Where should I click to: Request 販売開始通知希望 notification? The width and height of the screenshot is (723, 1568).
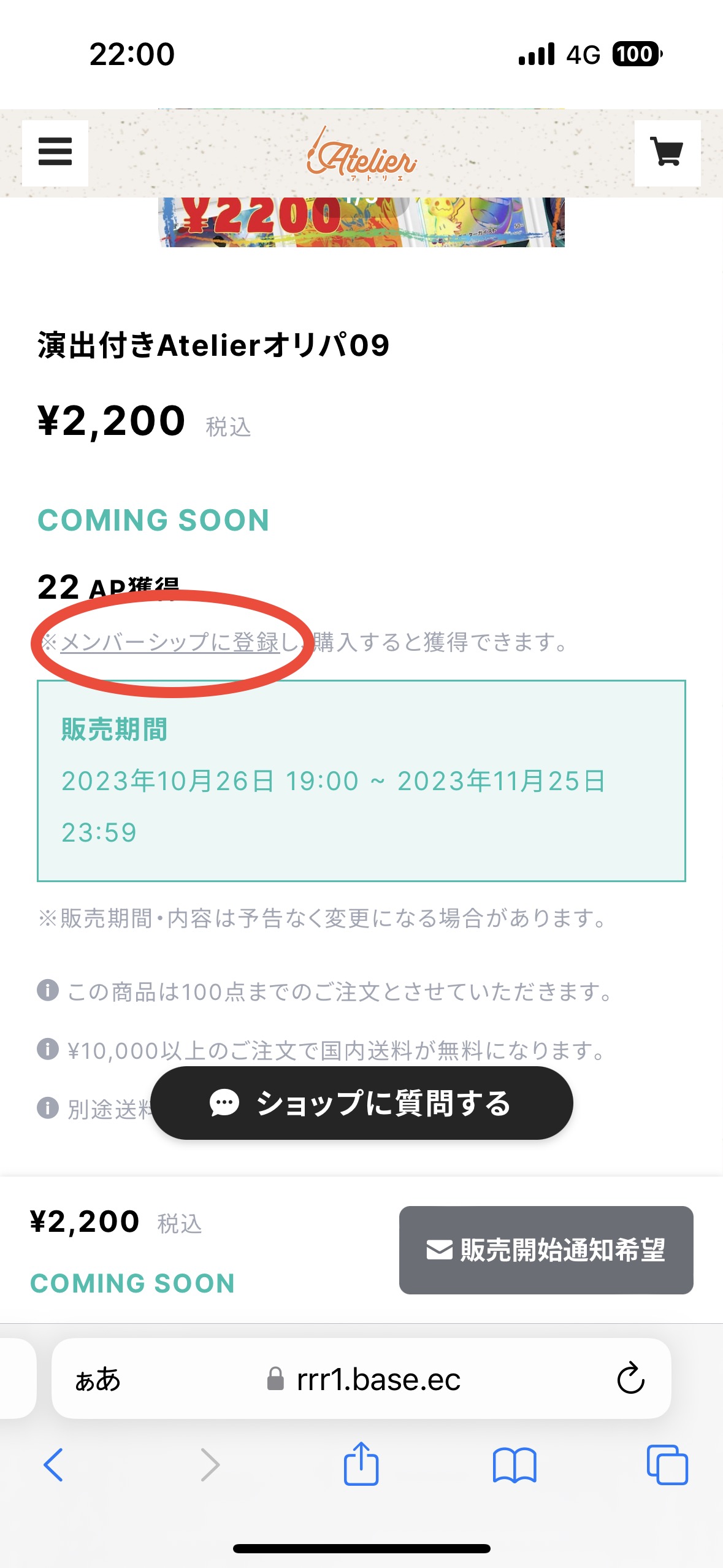546,1250
